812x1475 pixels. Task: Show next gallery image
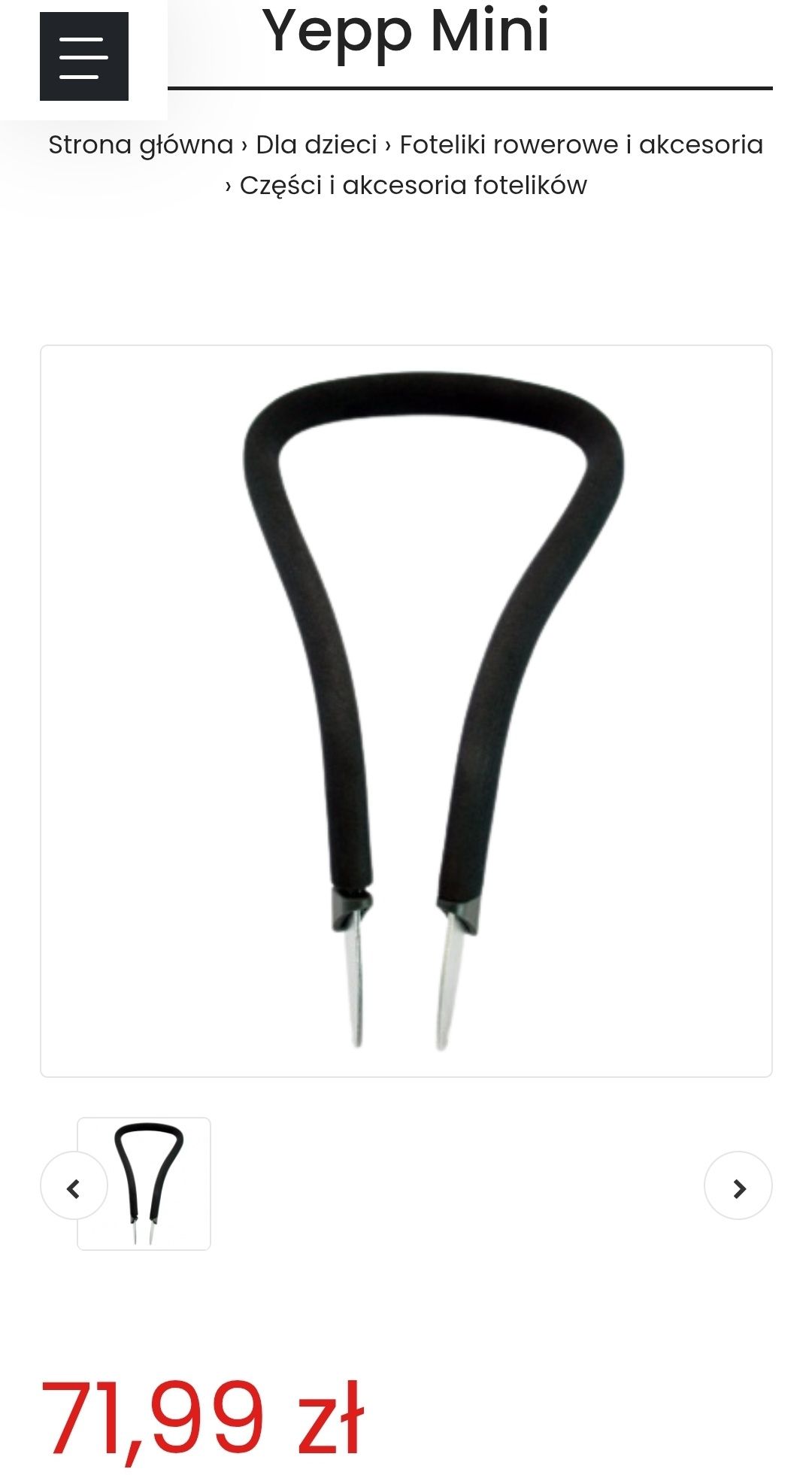738,1186
